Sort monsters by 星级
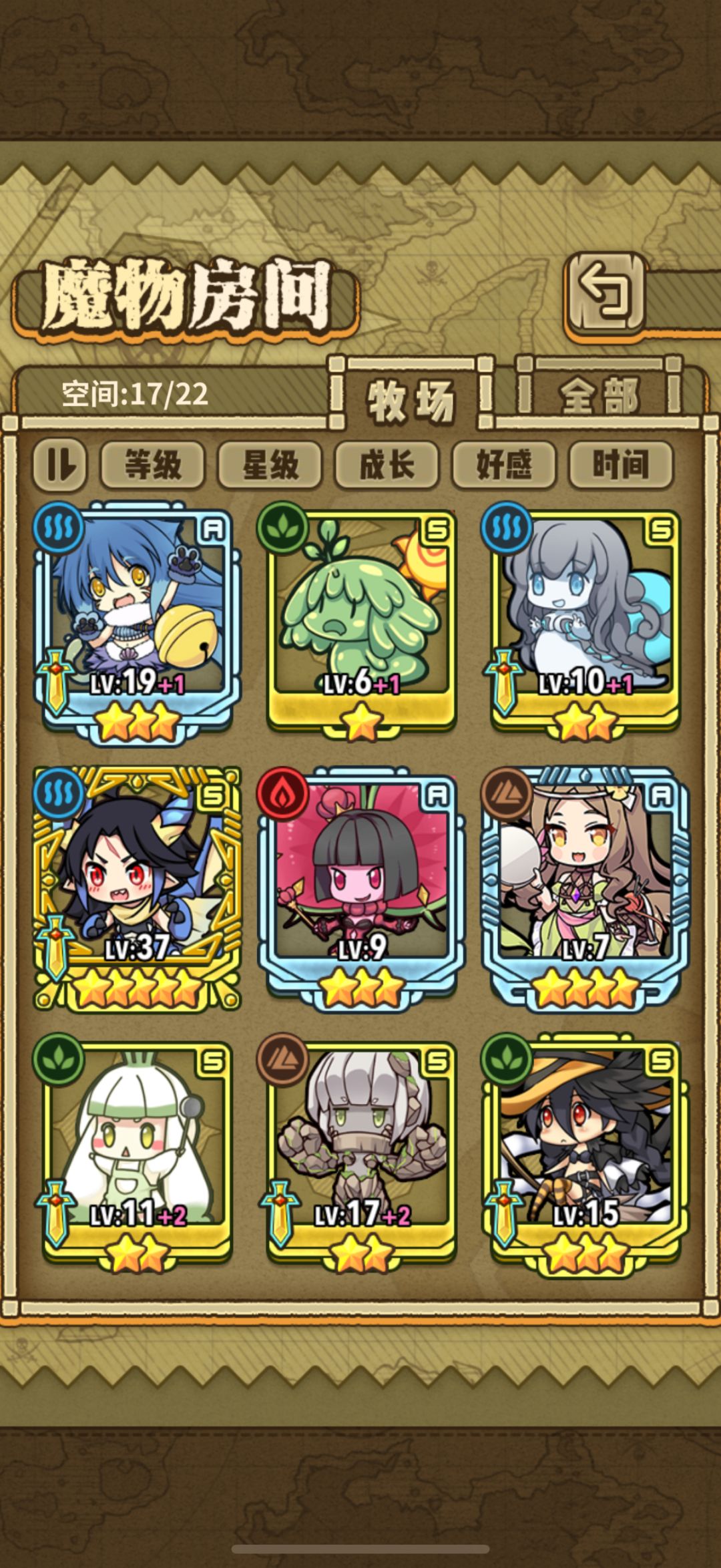721x1568 pixels. tap(270, 465)
